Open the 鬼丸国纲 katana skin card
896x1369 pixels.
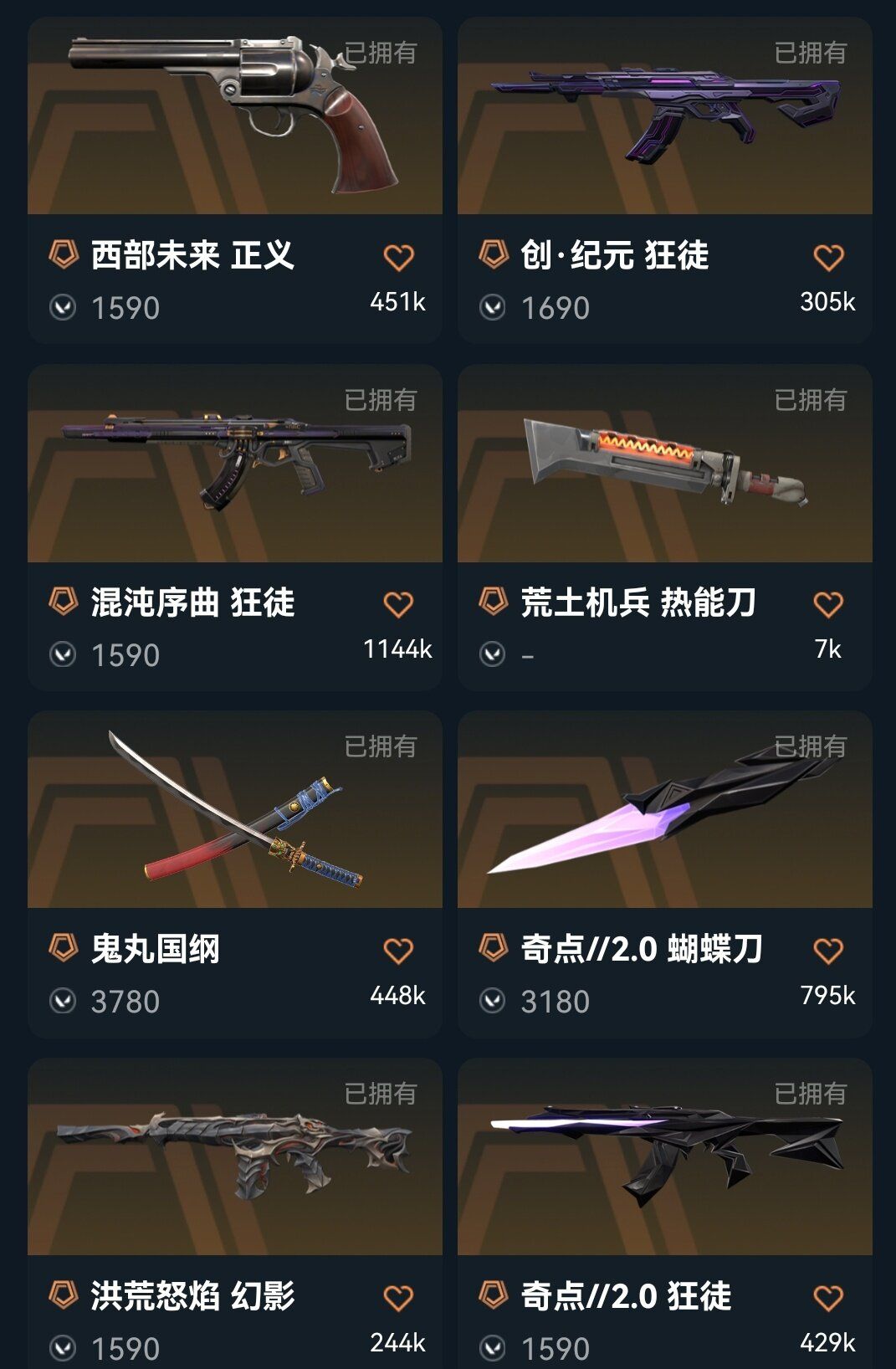click(234, 810)
